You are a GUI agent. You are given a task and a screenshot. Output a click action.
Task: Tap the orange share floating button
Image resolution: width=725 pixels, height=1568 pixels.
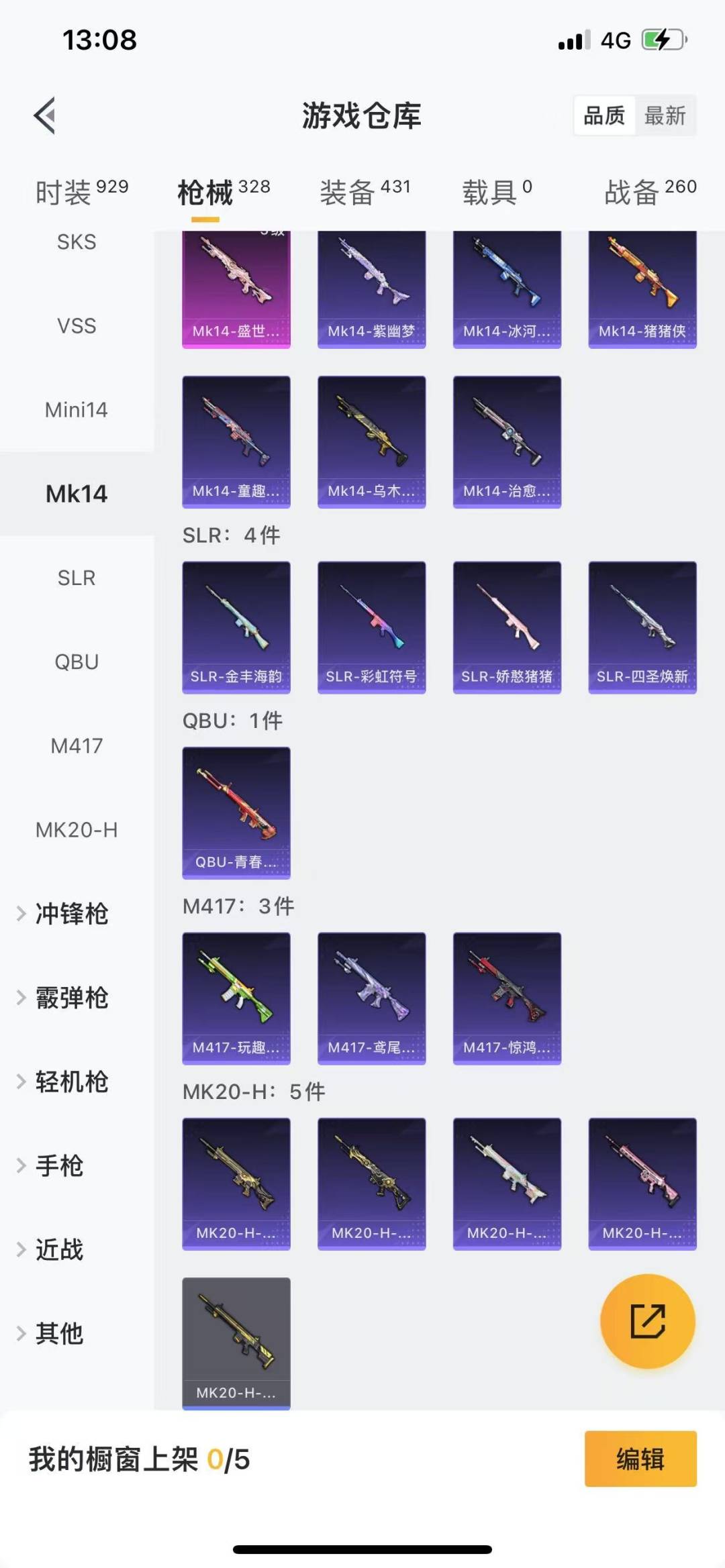(647, 1321)
